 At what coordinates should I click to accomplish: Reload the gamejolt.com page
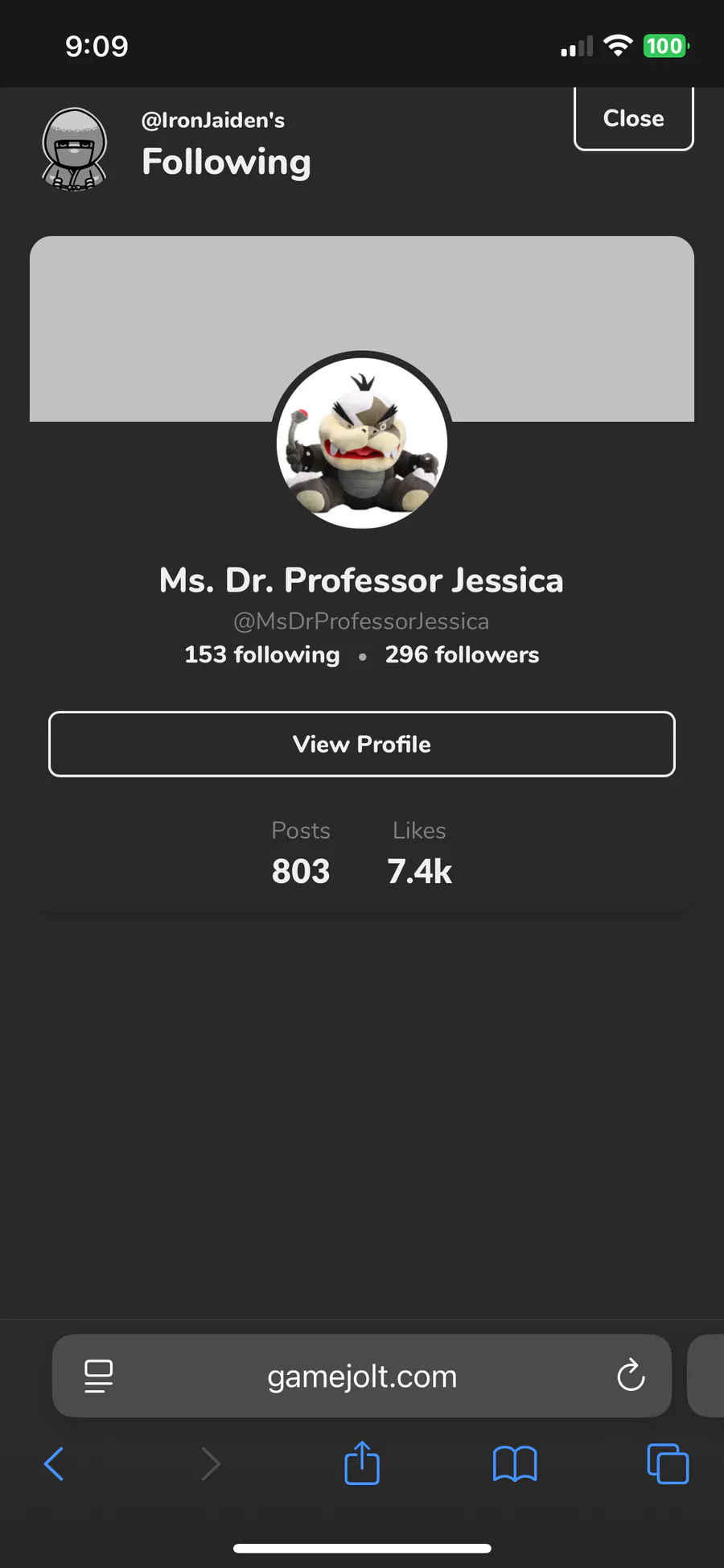point(631,1375)
